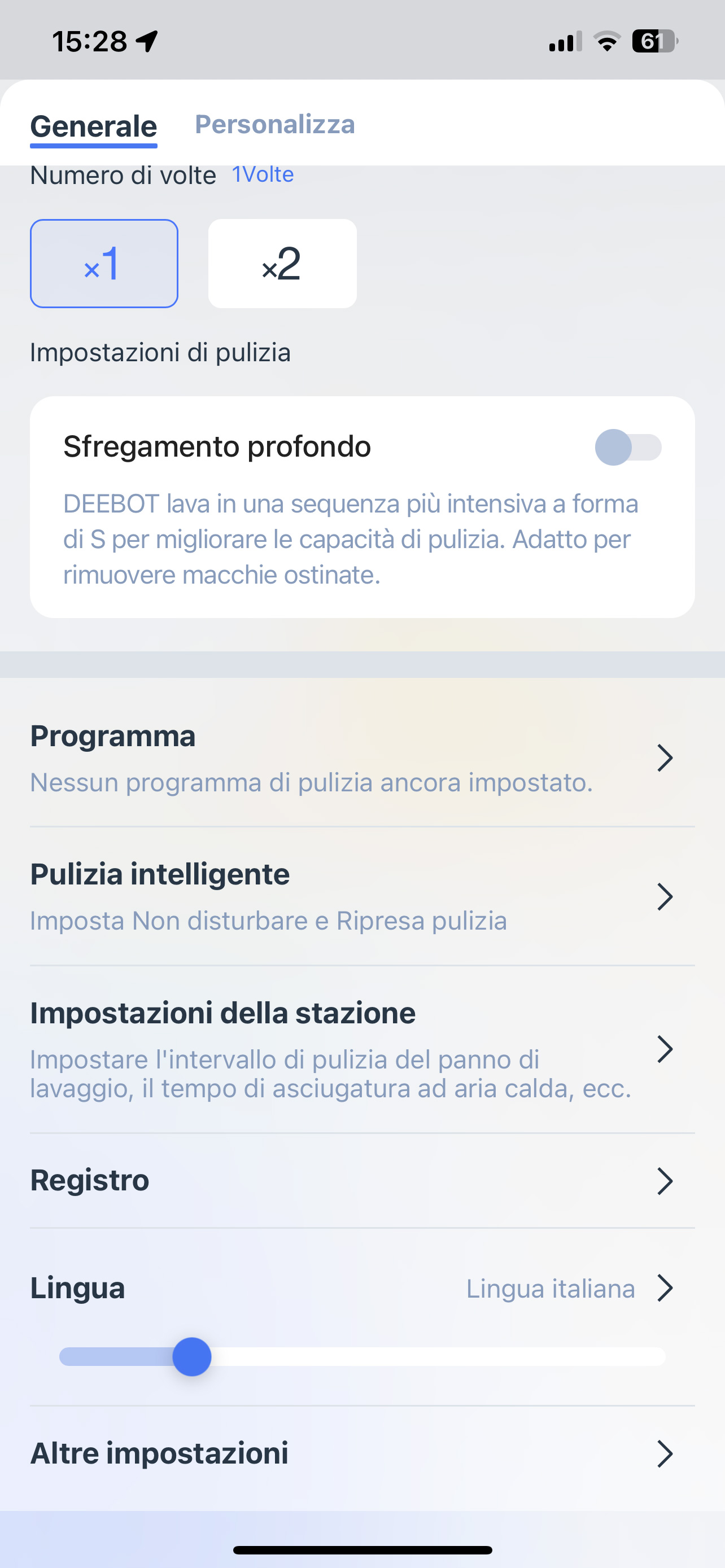This screenshot has height=1568, width=725.
Task: Choose the ×1 cleaning passes option
Action: [104, 264]
